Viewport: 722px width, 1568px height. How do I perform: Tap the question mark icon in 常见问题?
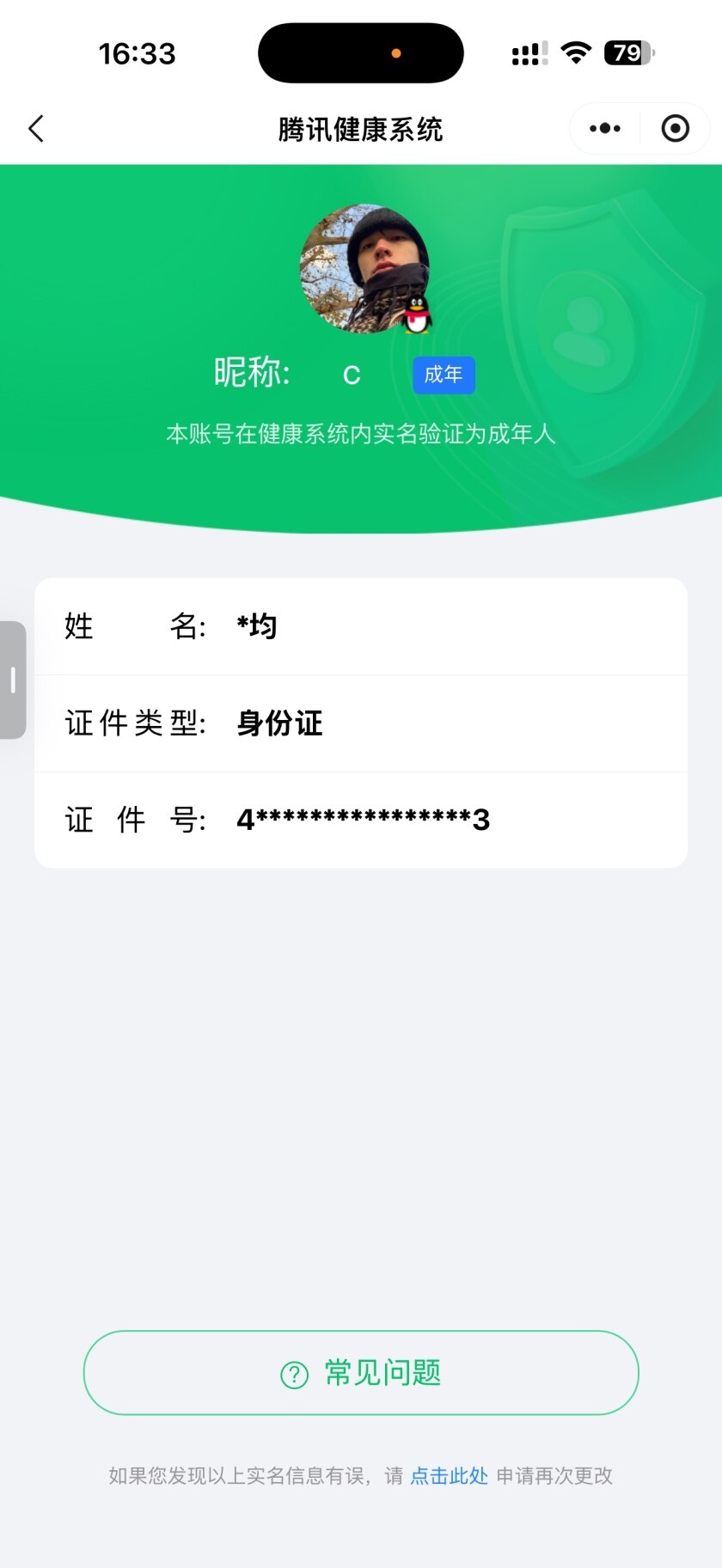coord(294,1373)
